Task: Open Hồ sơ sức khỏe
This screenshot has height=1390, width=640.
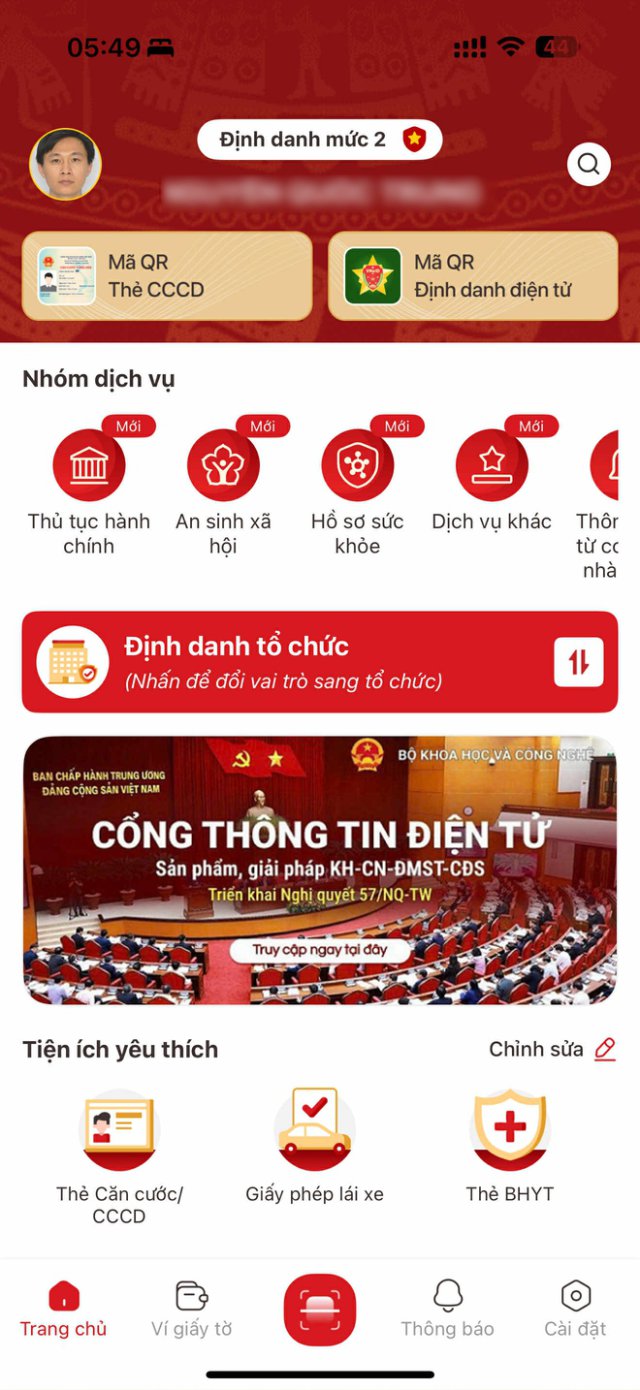Action: pos(357,466)
